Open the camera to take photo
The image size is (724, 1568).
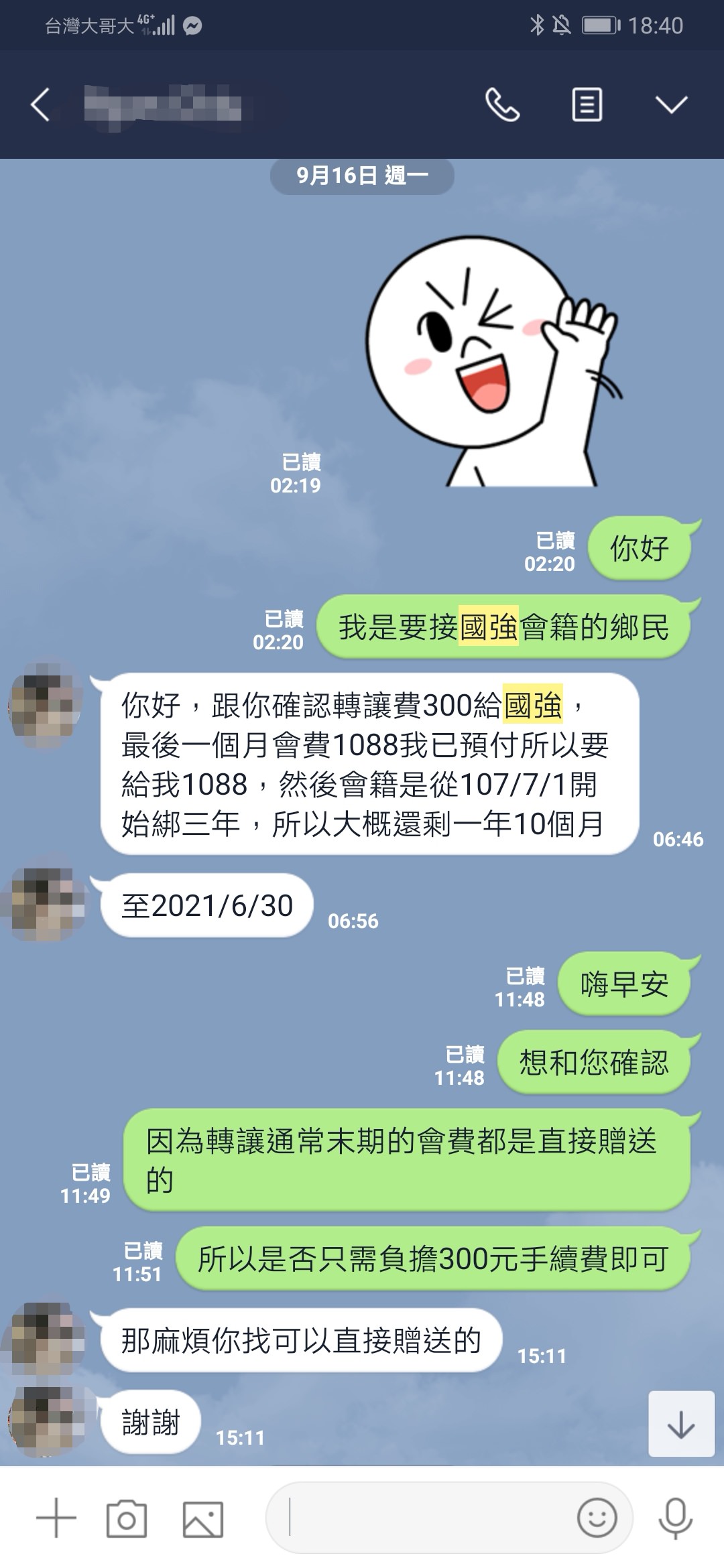pyautogui.click(x=127, y=1517)
